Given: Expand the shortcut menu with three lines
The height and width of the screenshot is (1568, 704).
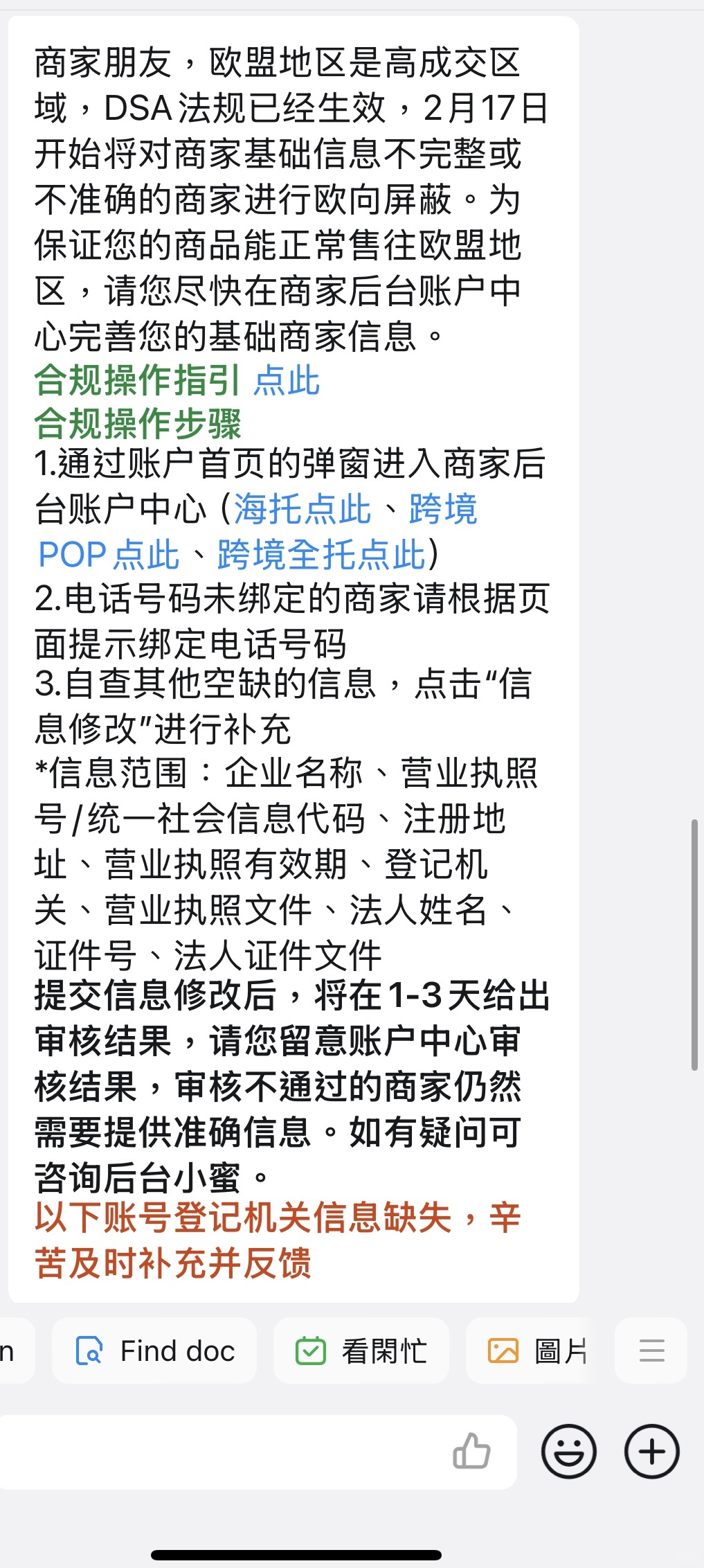Looking at the screenshot, I should 651,1351.
